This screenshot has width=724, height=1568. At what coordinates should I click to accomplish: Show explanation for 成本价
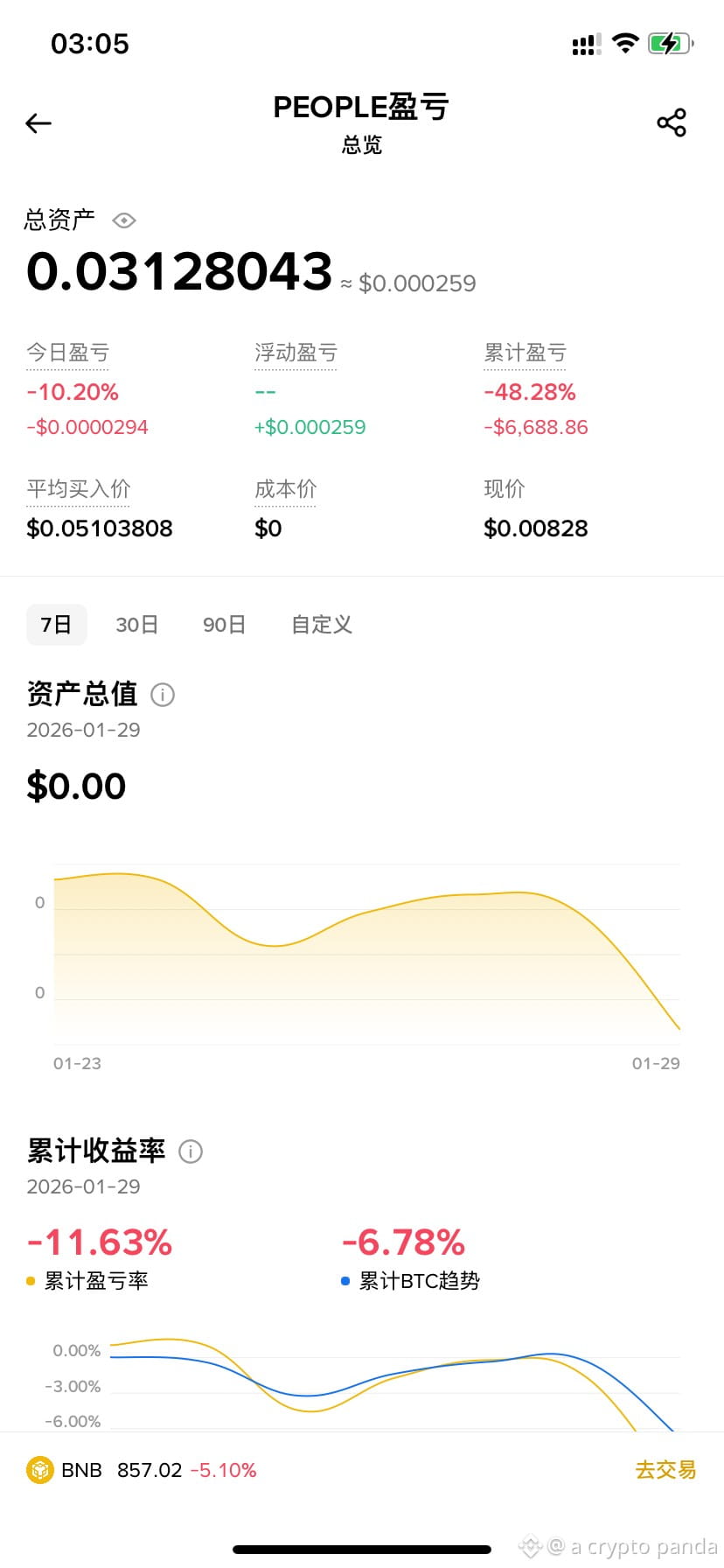285,489
